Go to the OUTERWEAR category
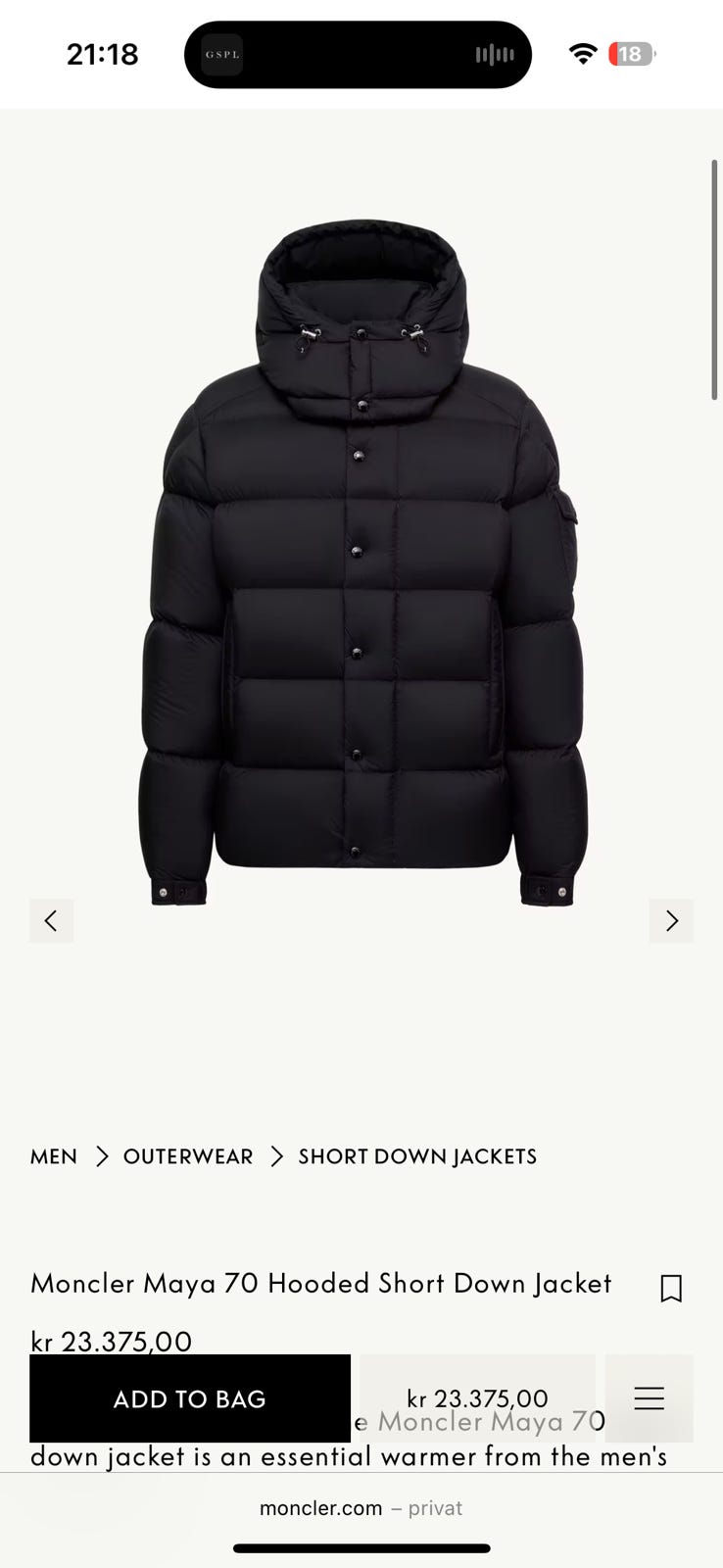 pyautogui.click(x=188, y=1156)
